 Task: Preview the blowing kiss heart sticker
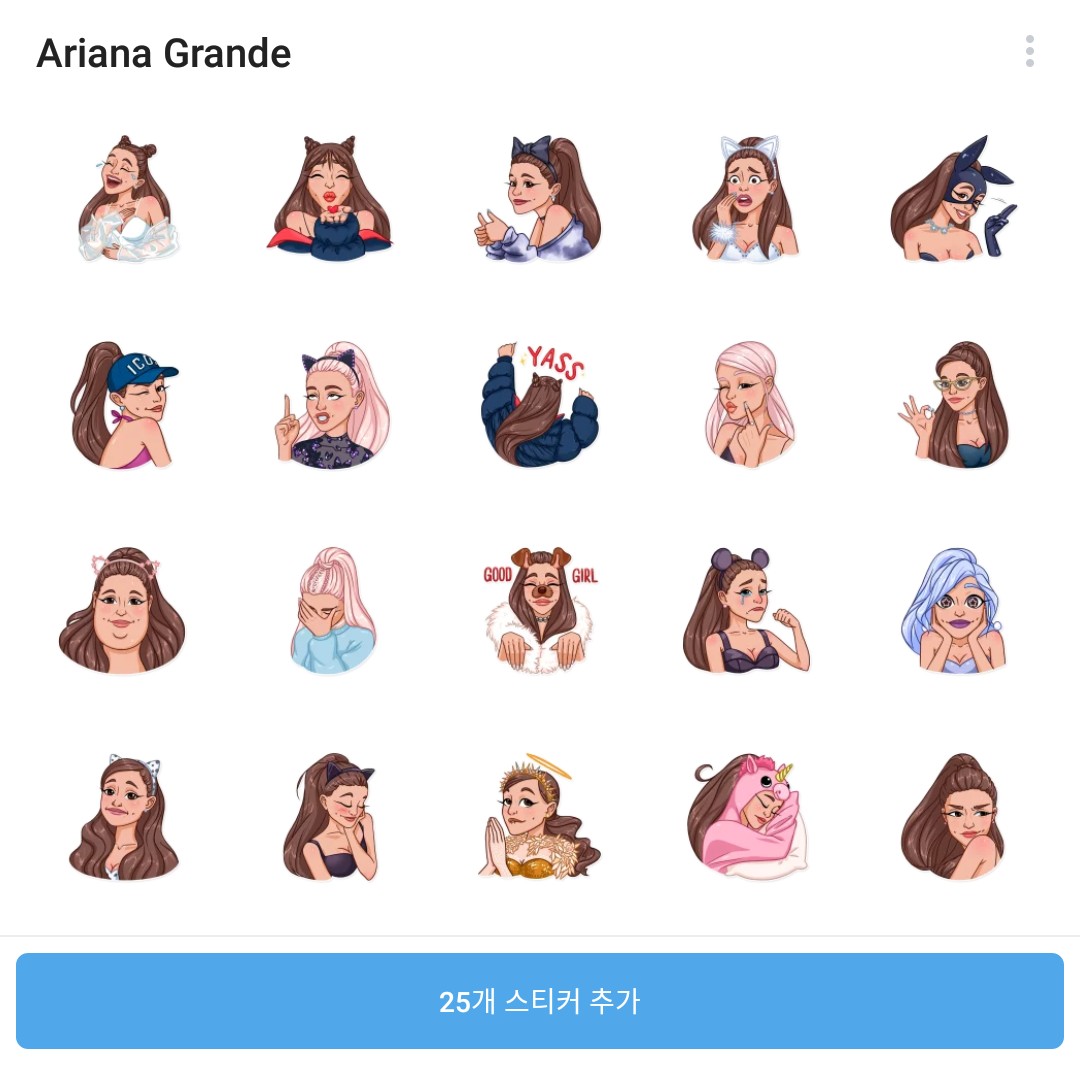pyautogui.click(x=330, y=200)
